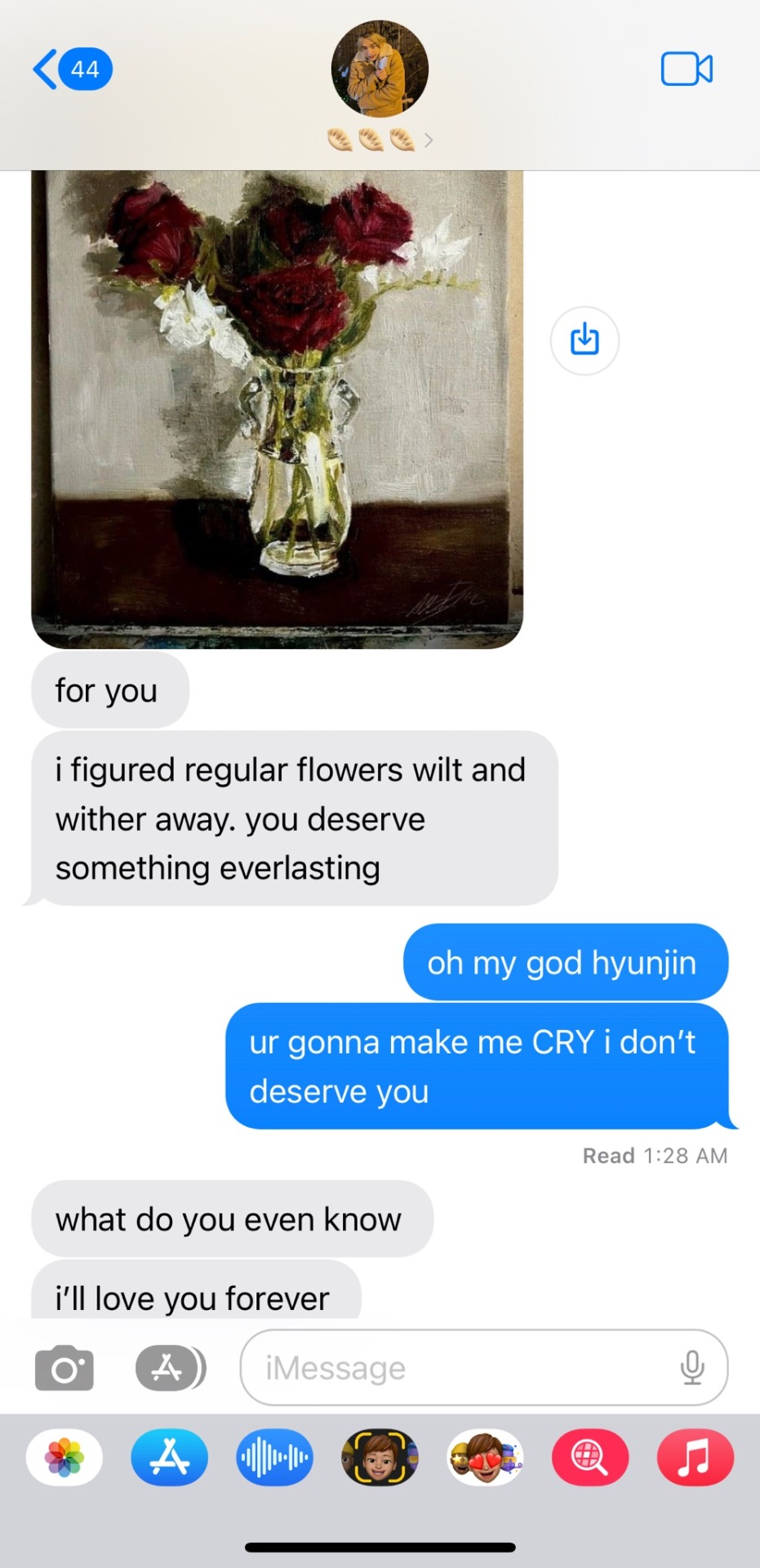The height and width of the screenshot is (1568, 760).
Task: Open the Photos app in the drawer
Action: [x=64, y=1458]
